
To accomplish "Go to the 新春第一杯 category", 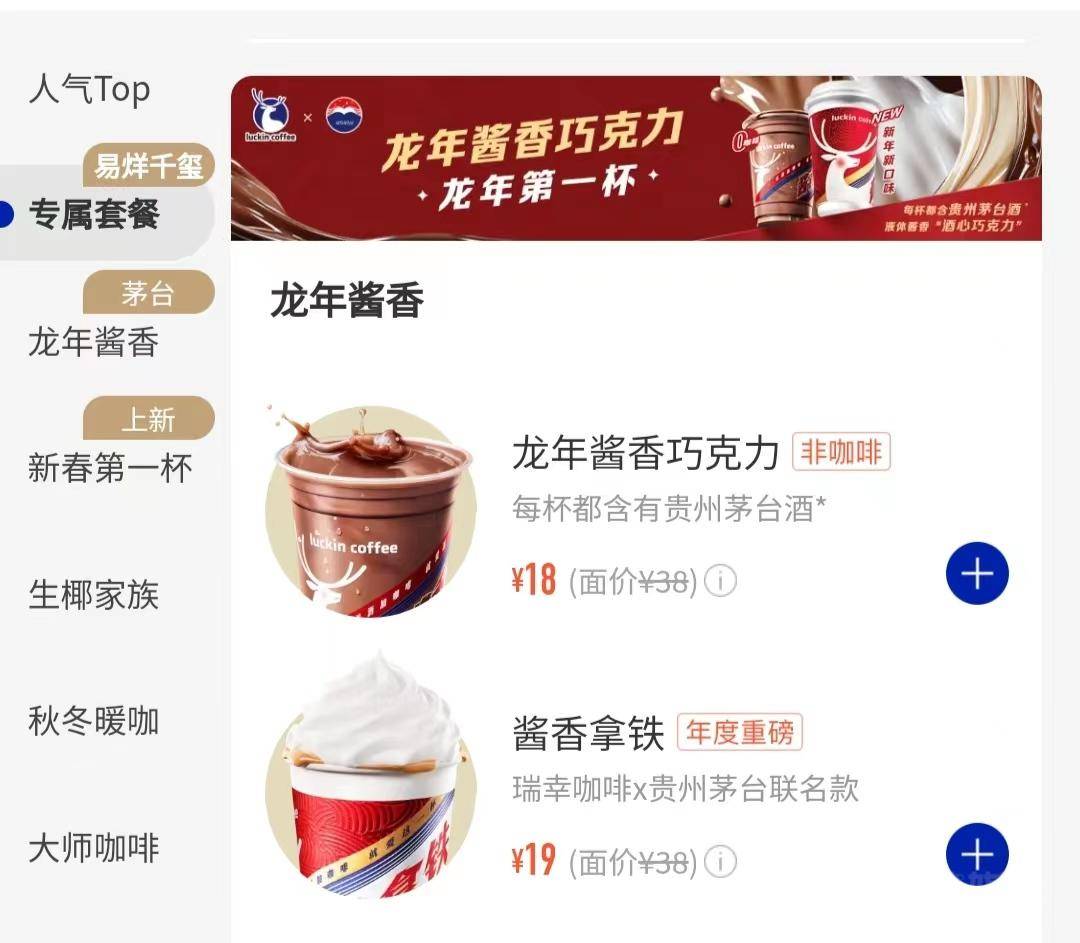I will pos(110,468).
